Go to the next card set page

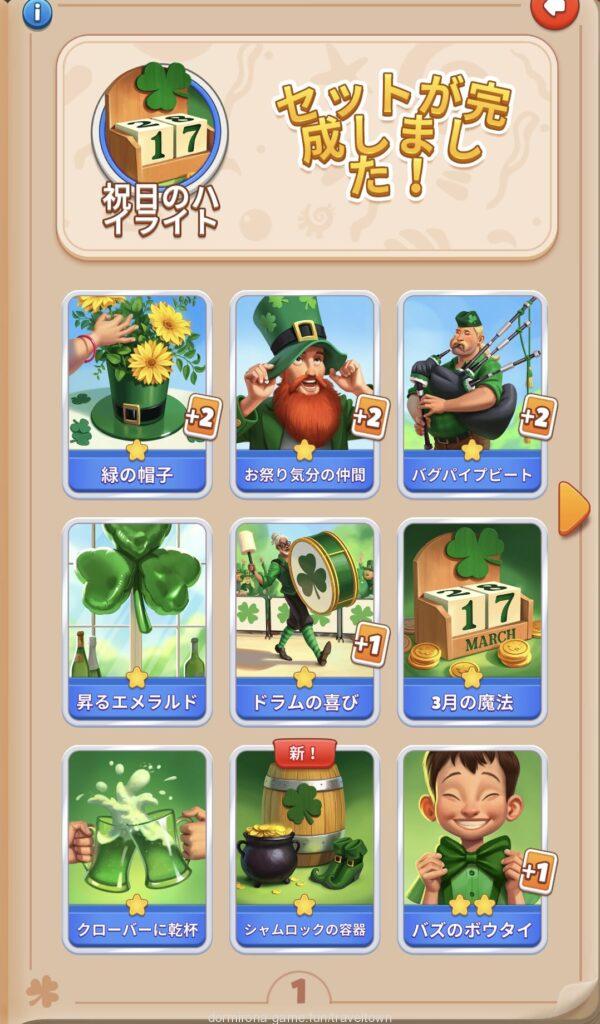tap(573, 508)
